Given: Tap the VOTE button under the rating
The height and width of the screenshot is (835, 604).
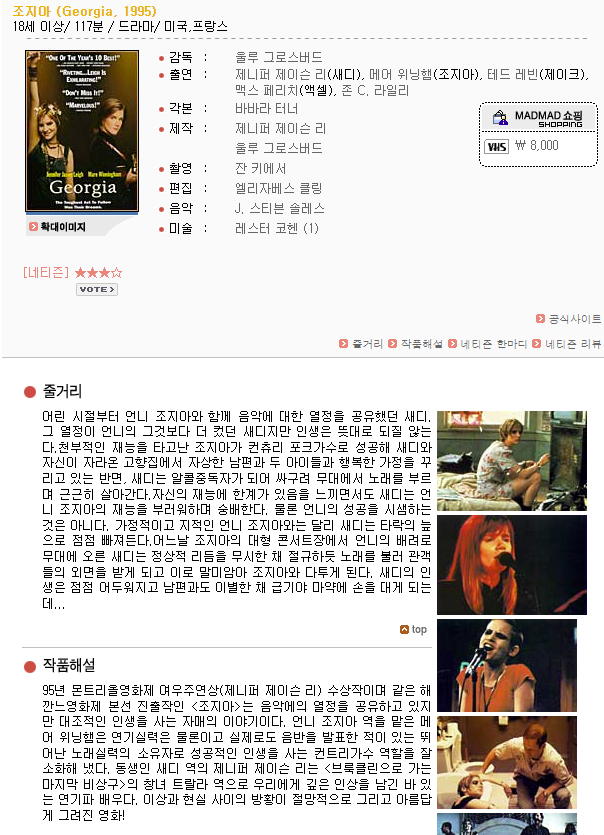Looking at the screenshot, I should tap(97, 289).
